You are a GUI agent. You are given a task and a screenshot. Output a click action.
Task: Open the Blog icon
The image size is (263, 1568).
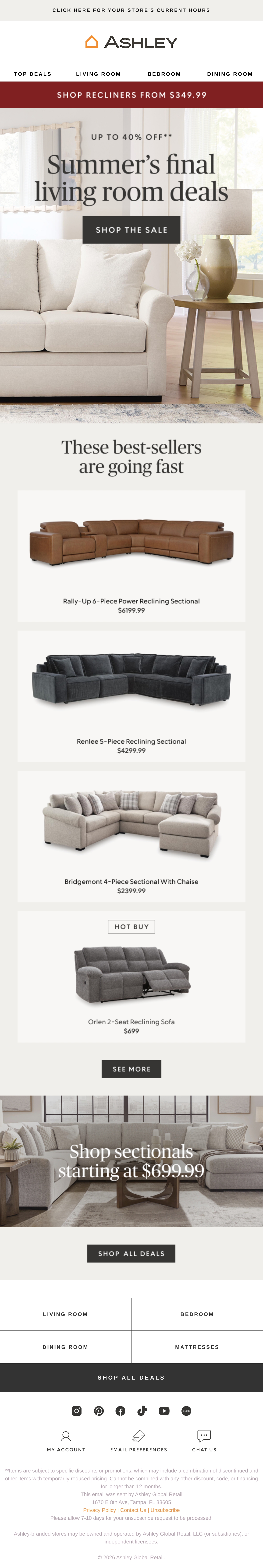click(186, 1410)
